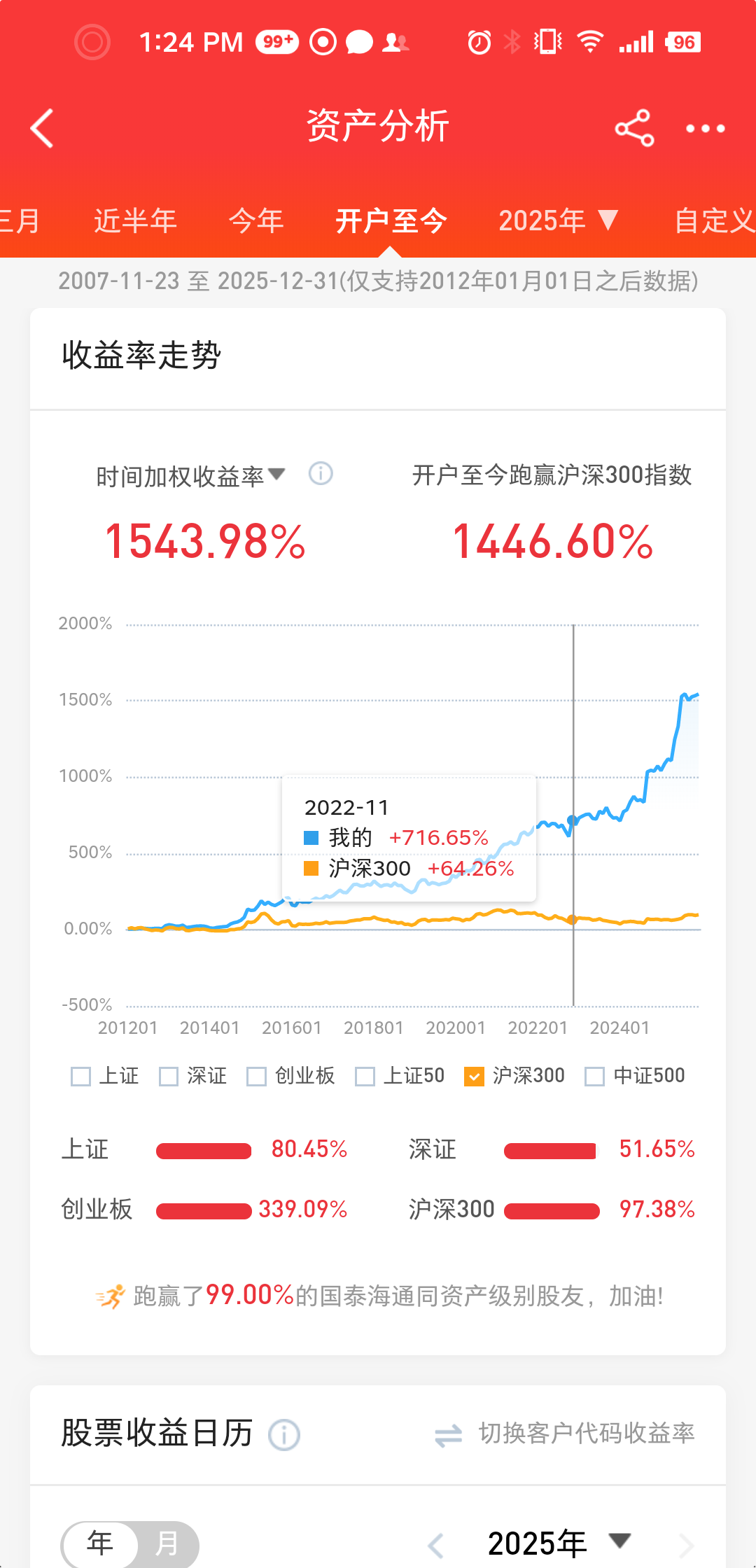Uncheck the 沪深300 checkbox
756x1568 pixels.
click(475, 1076)
